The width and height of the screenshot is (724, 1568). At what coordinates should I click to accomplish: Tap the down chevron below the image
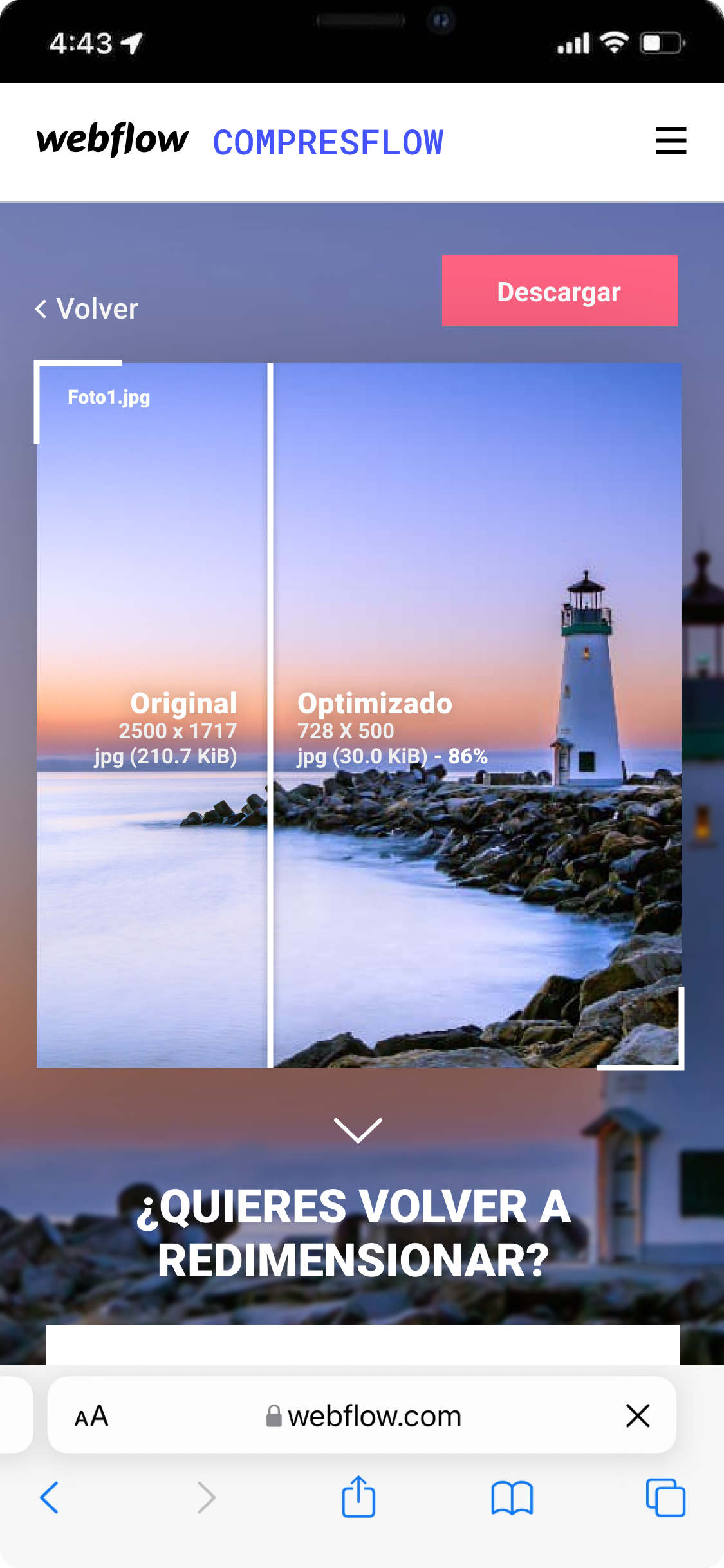click(x=358, y=1130)
